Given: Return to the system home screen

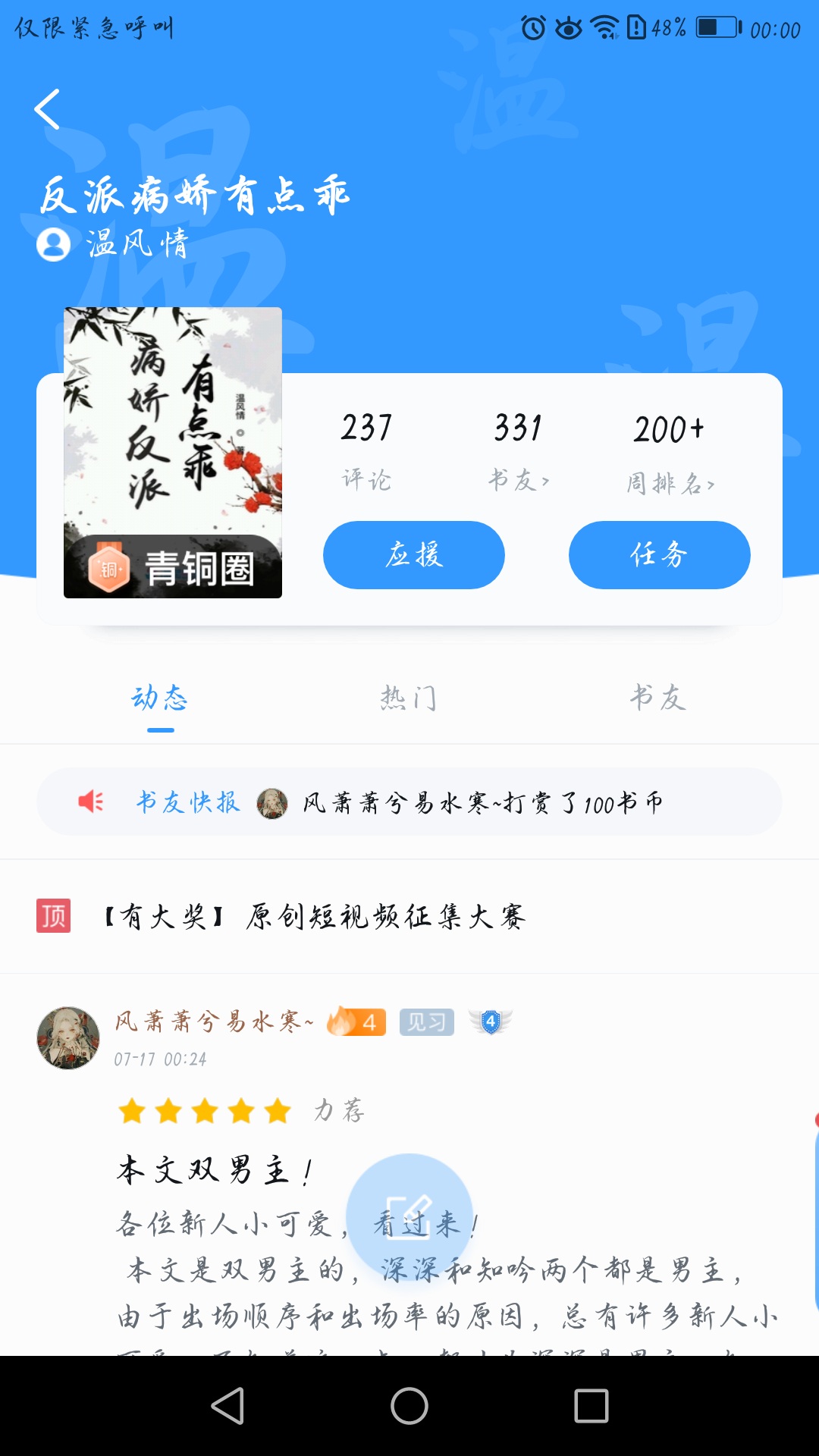Looking at the screenshot, I should (409, 1407).
